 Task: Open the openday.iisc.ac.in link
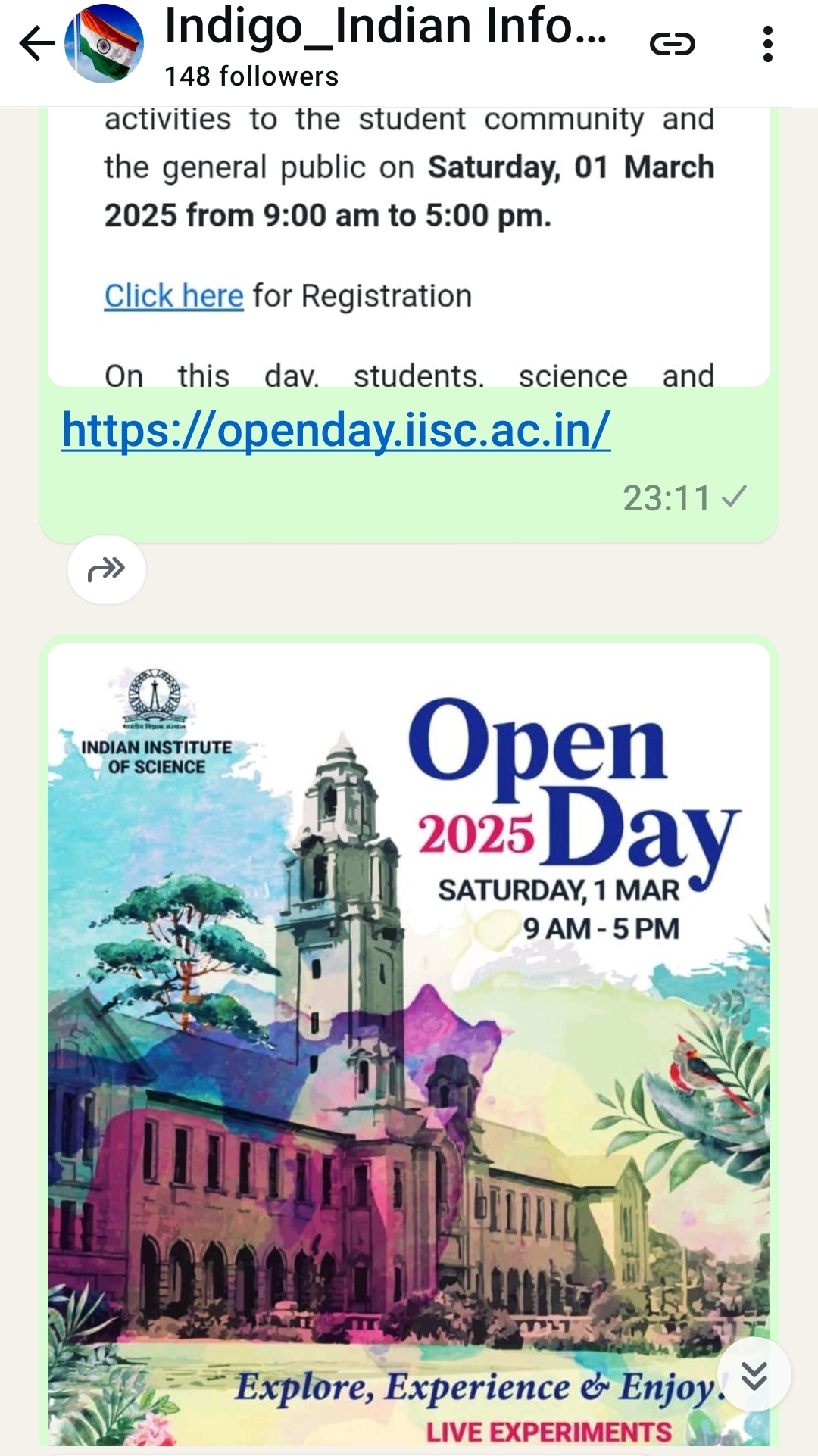(336, 430)
